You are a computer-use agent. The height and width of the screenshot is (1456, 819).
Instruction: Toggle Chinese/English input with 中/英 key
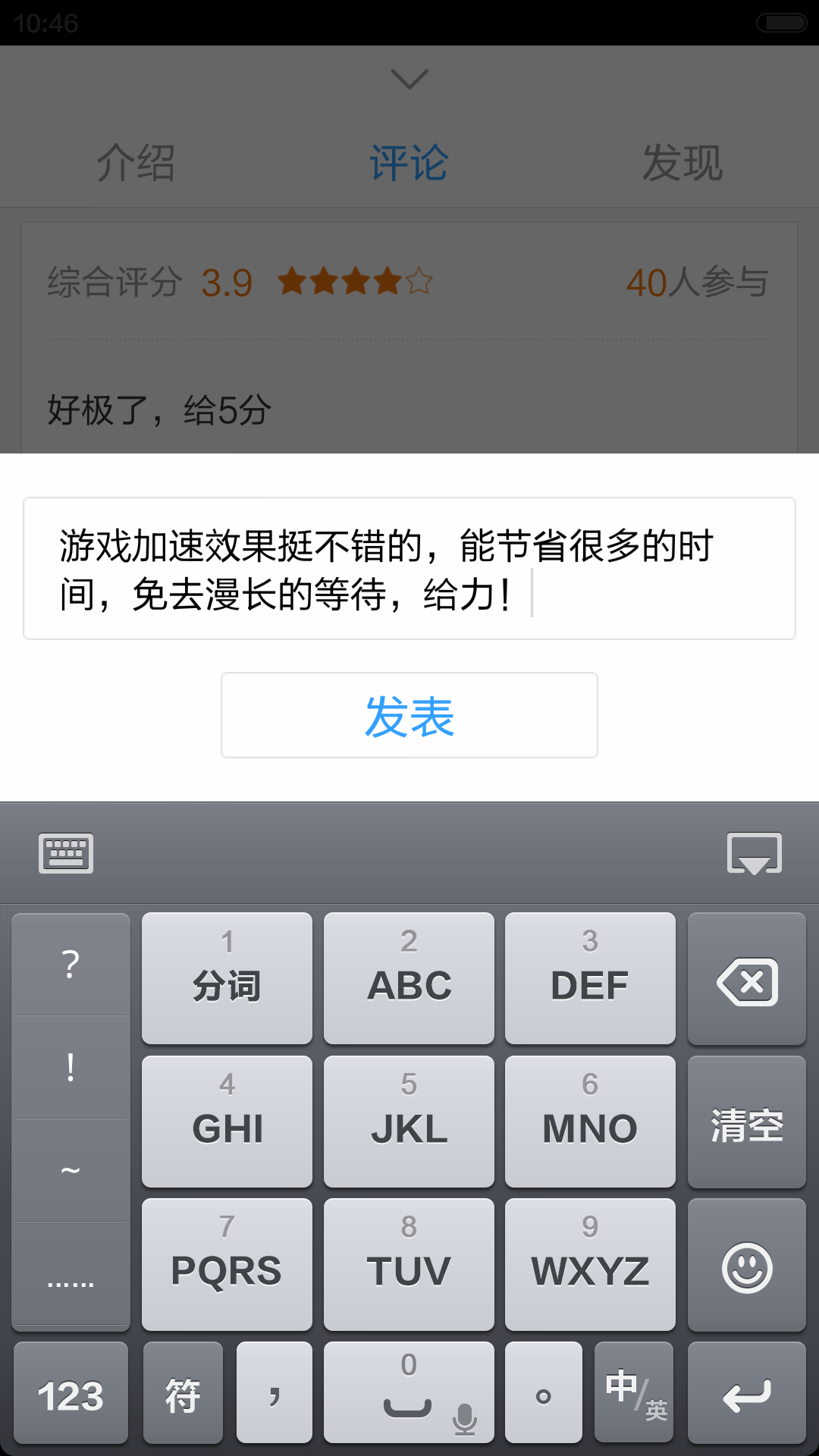click(x=634, y=1394)
